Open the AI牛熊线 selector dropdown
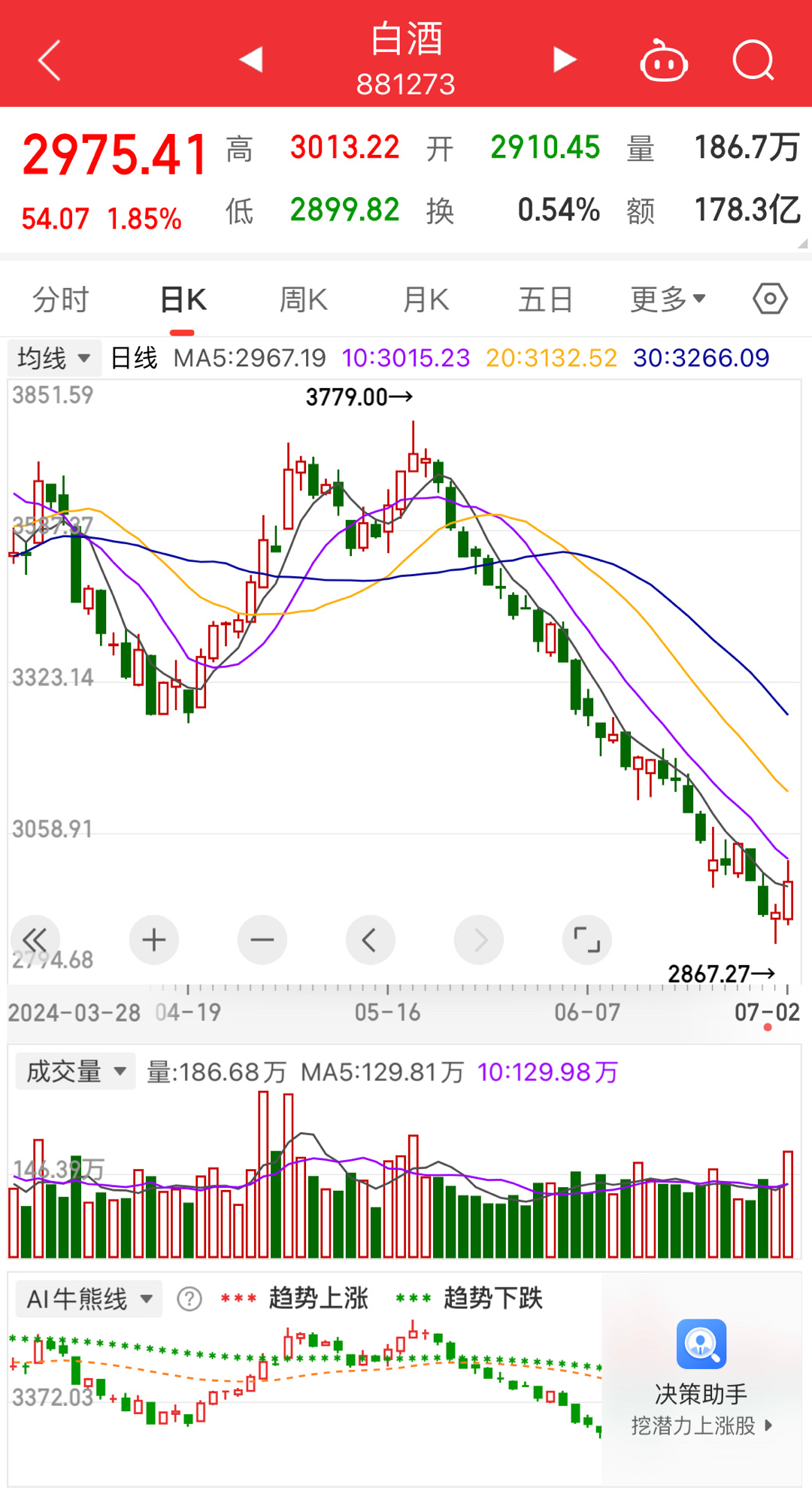 coord(87,1298)
